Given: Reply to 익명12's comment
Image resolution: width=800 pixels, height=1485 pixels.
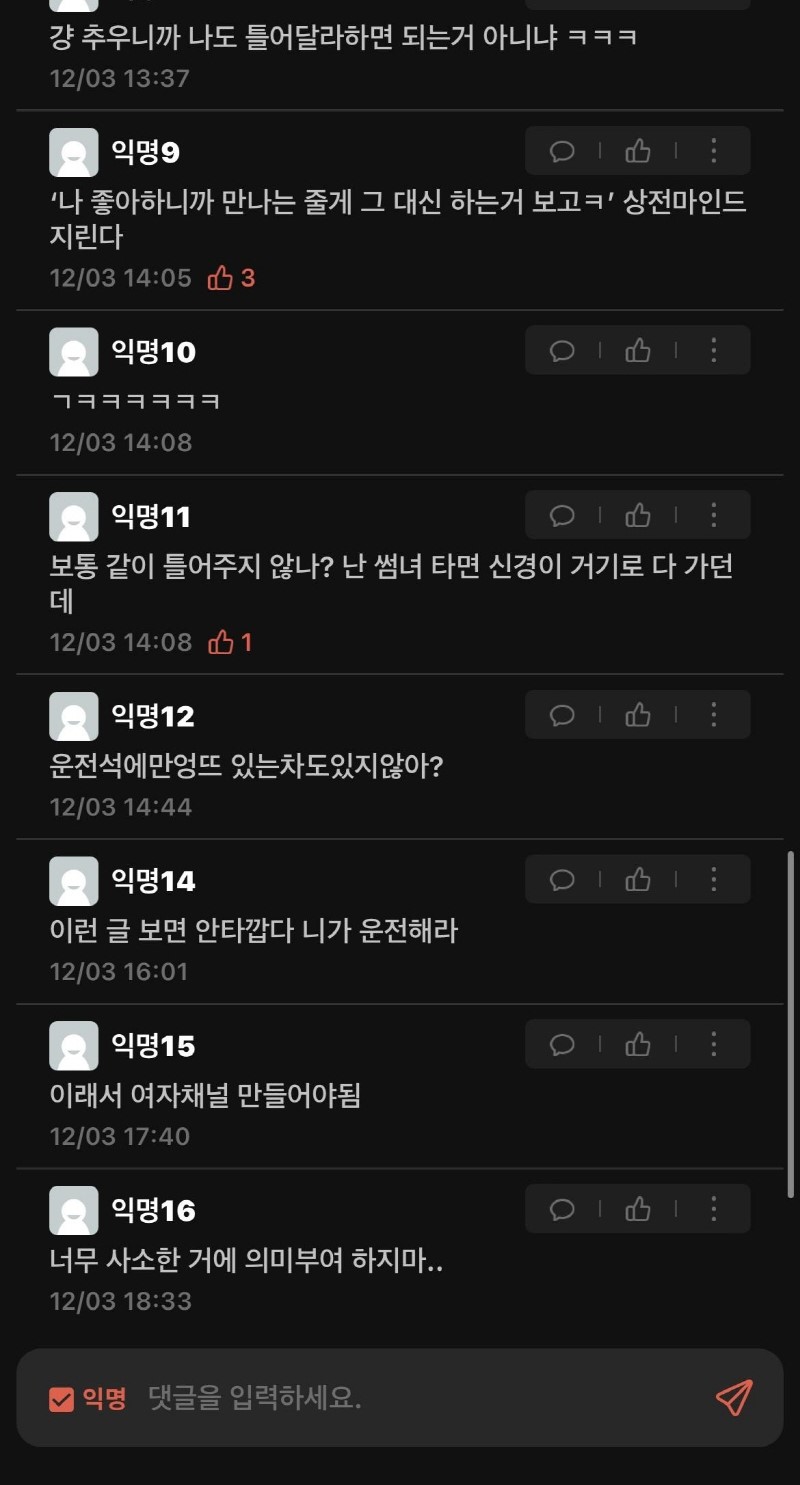Looking at the screenshot, I should 563,714.
